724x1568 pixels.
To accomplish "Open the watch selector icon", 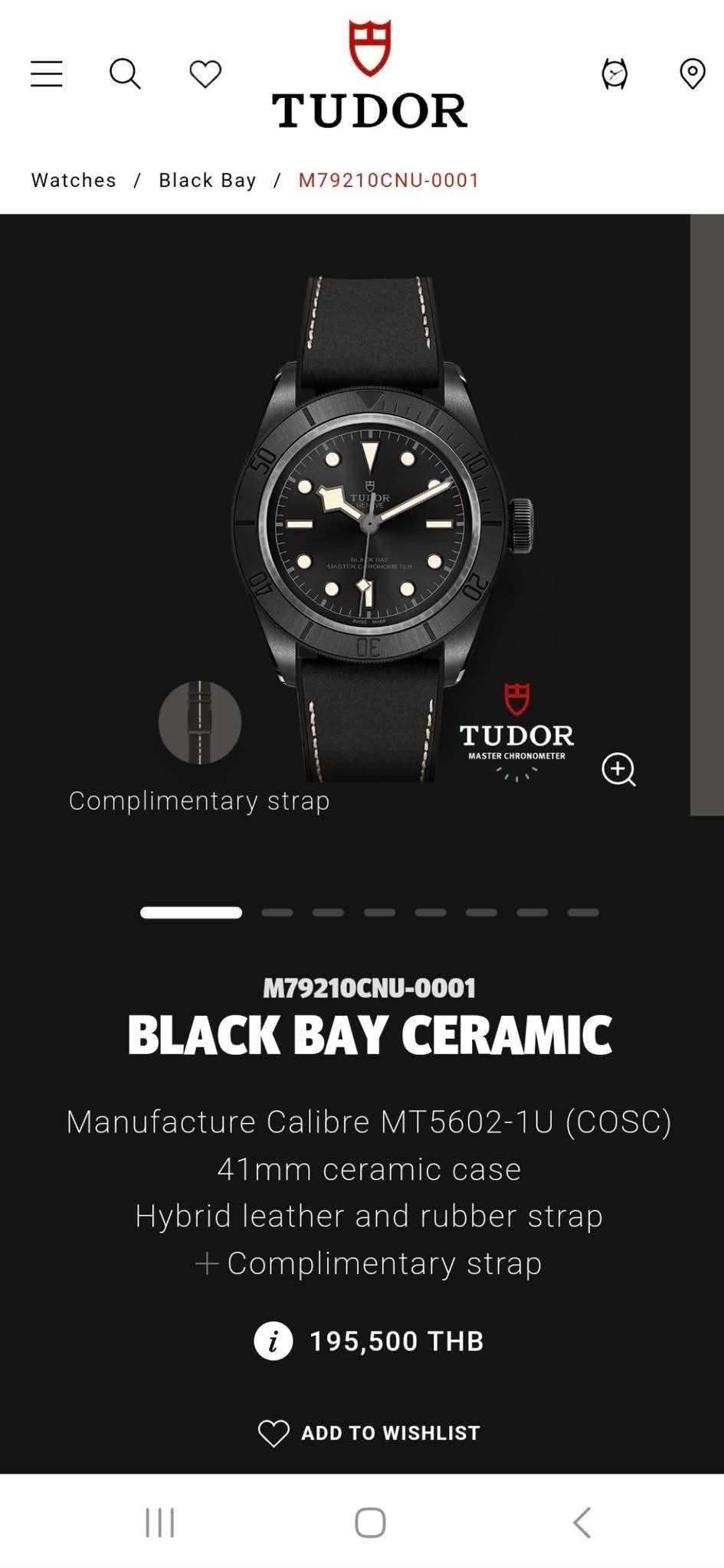I will click(x=614, y=74).
